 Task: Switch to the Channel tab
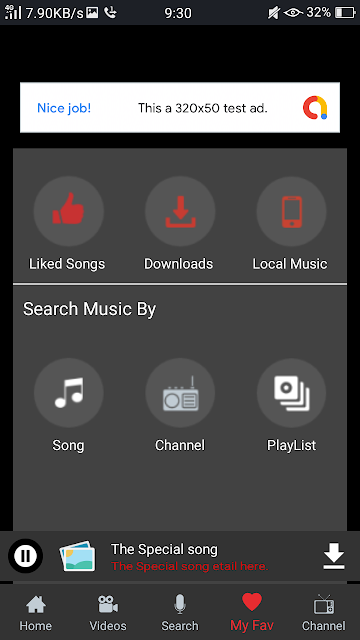pos(324,613)
